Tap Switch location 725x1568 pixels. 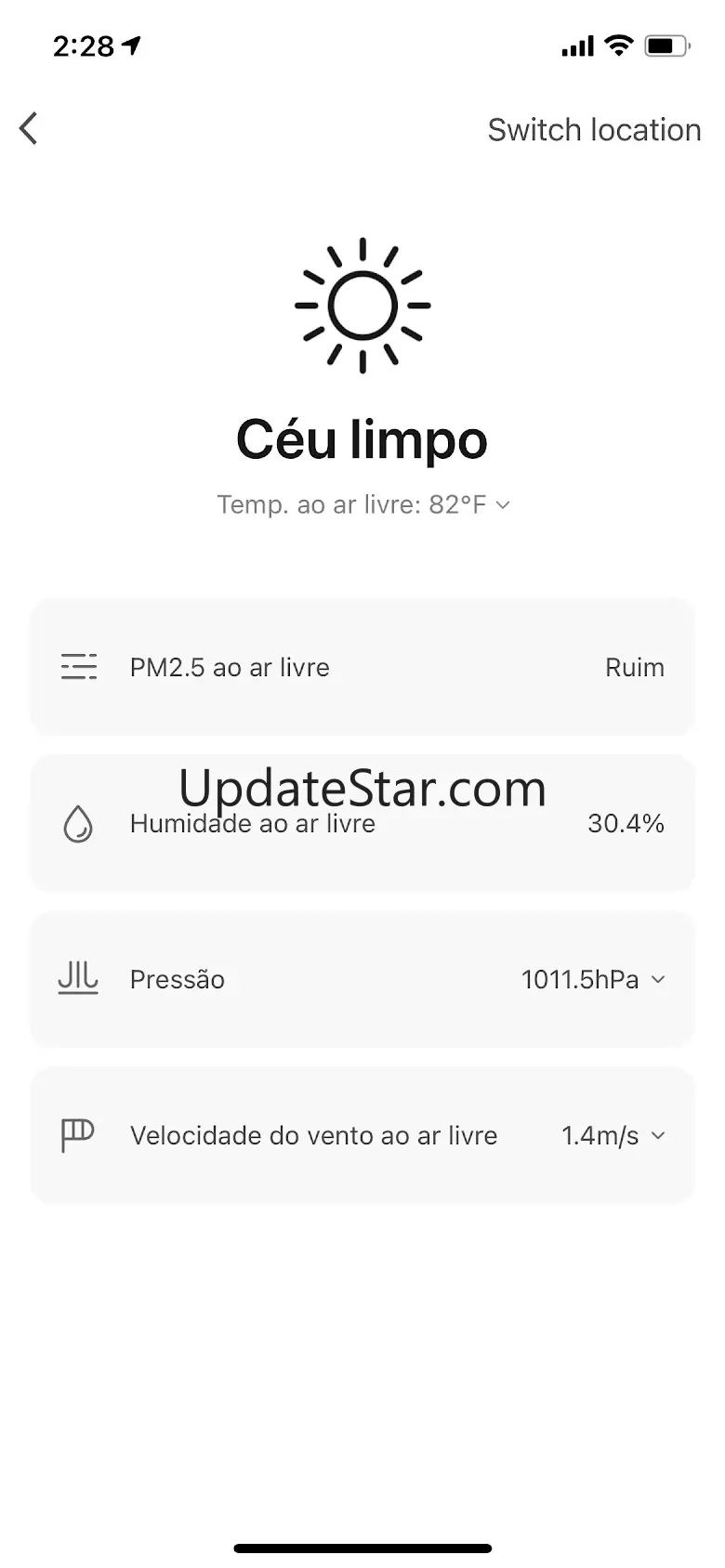click(594, 130)
